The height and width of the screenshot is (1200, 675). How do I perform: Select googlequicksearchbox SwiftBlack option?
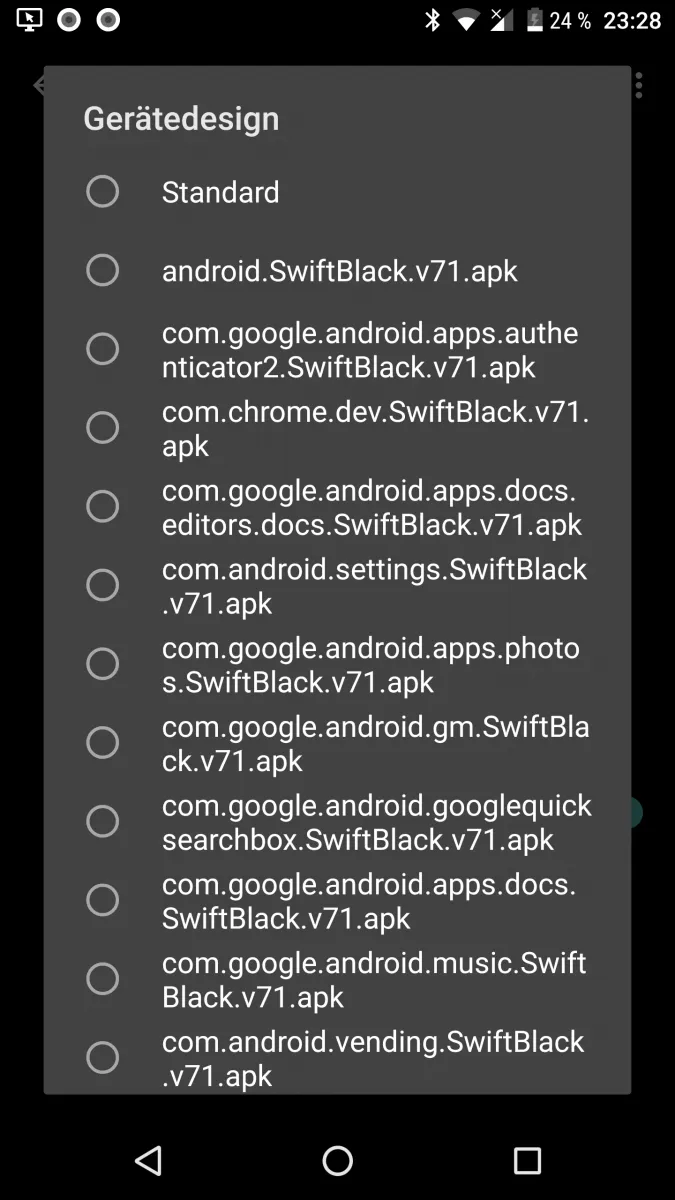[x=103, y=822]
